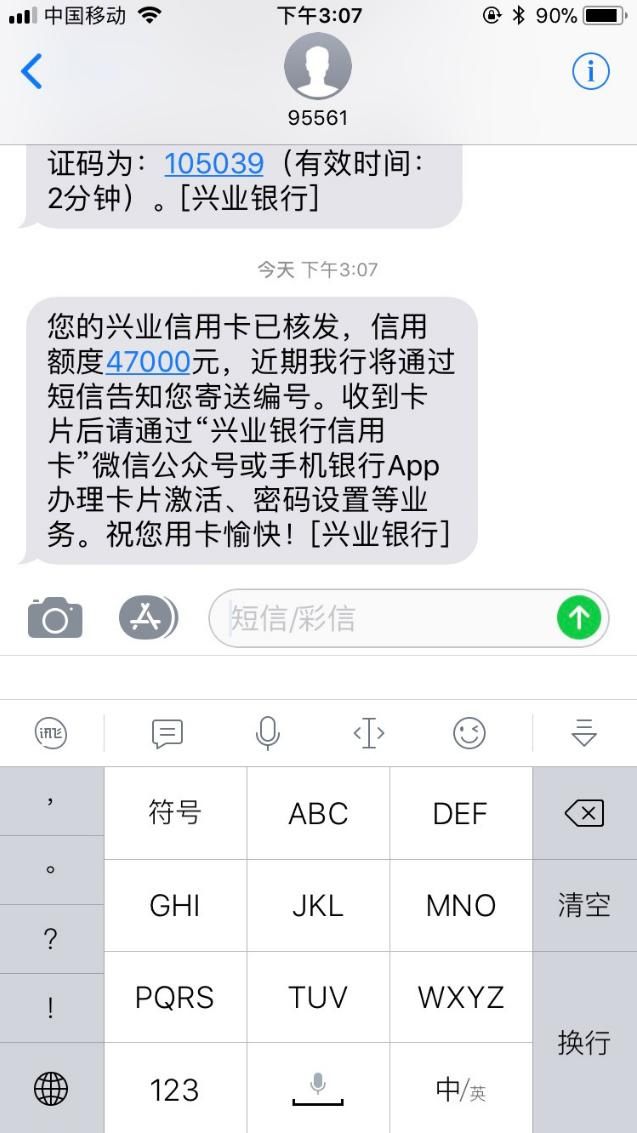Start voice input from keyboard toolbar
Screen dimensions: 637x1133
[267, 734]
